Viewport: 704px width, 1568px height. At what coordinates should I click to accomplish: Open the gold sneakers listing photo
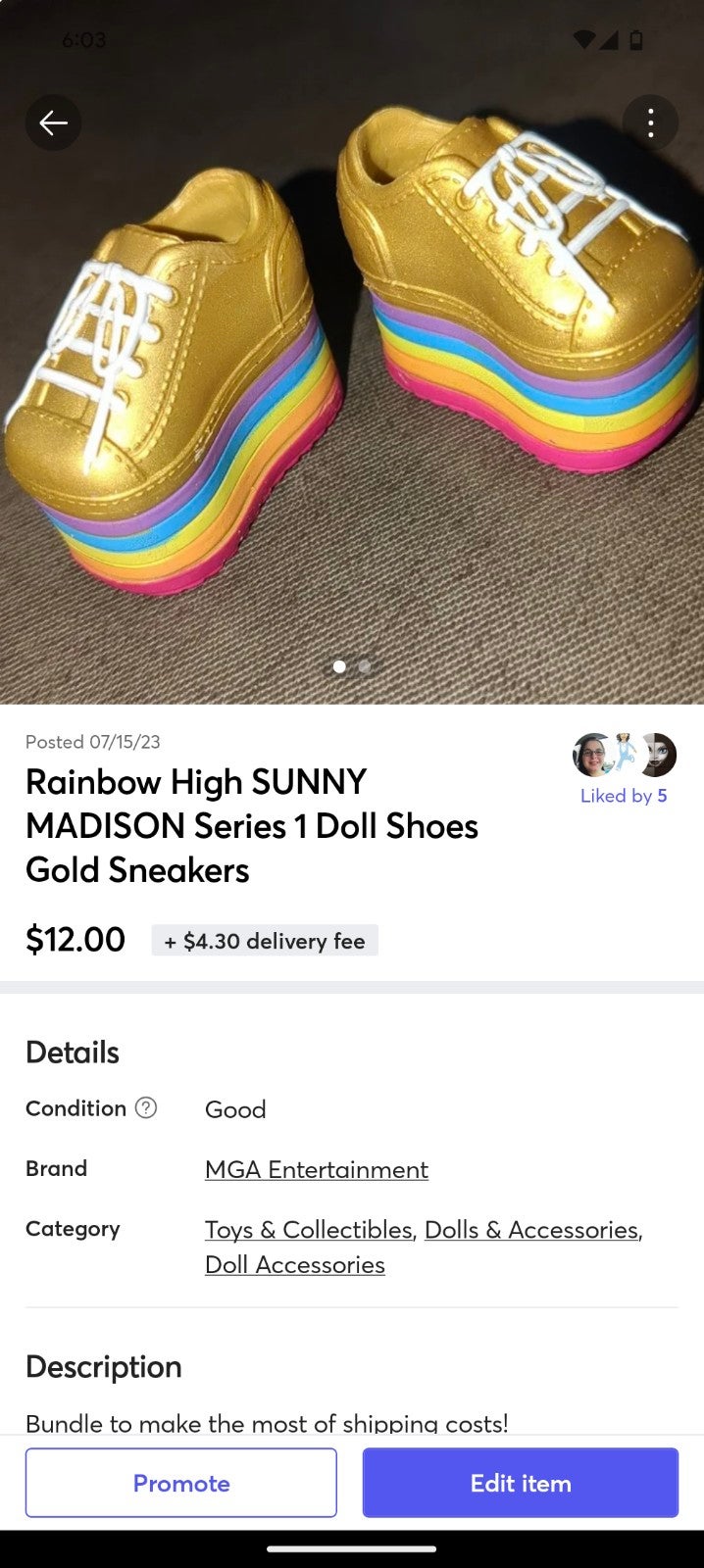click(x=352, y=353)
